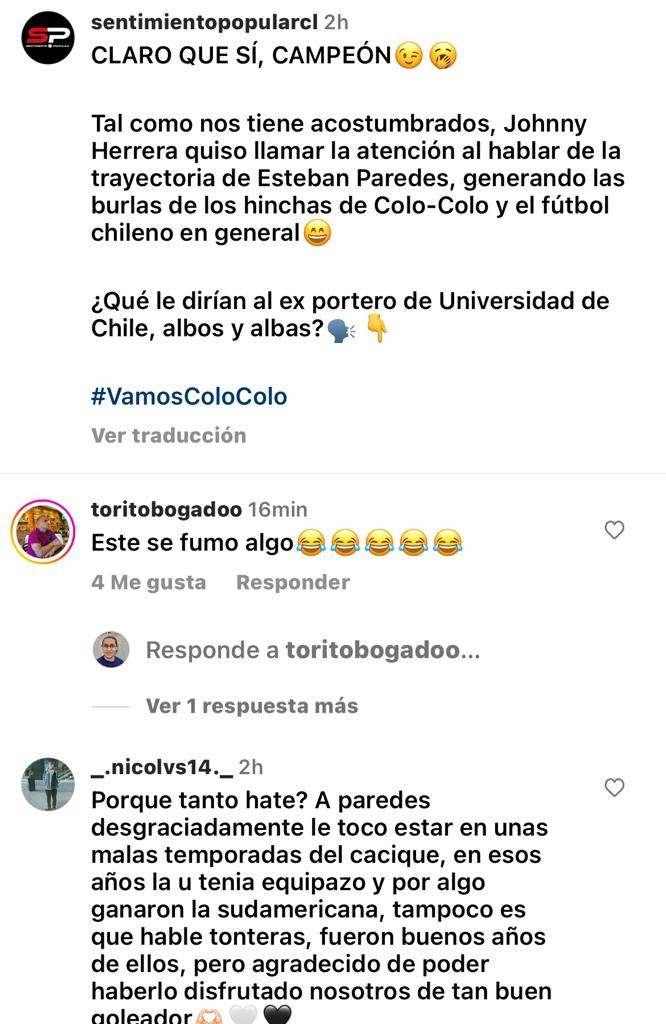
Task: Tap the Responde a toritobogadoo field
Action: pos(312,650)
